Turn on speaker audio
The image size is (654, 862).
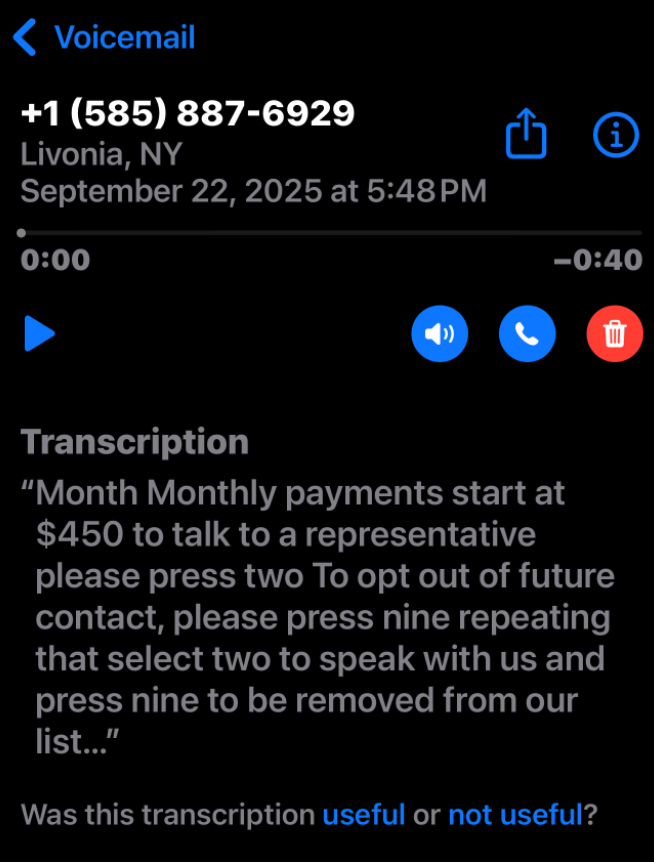click(439, 333)
